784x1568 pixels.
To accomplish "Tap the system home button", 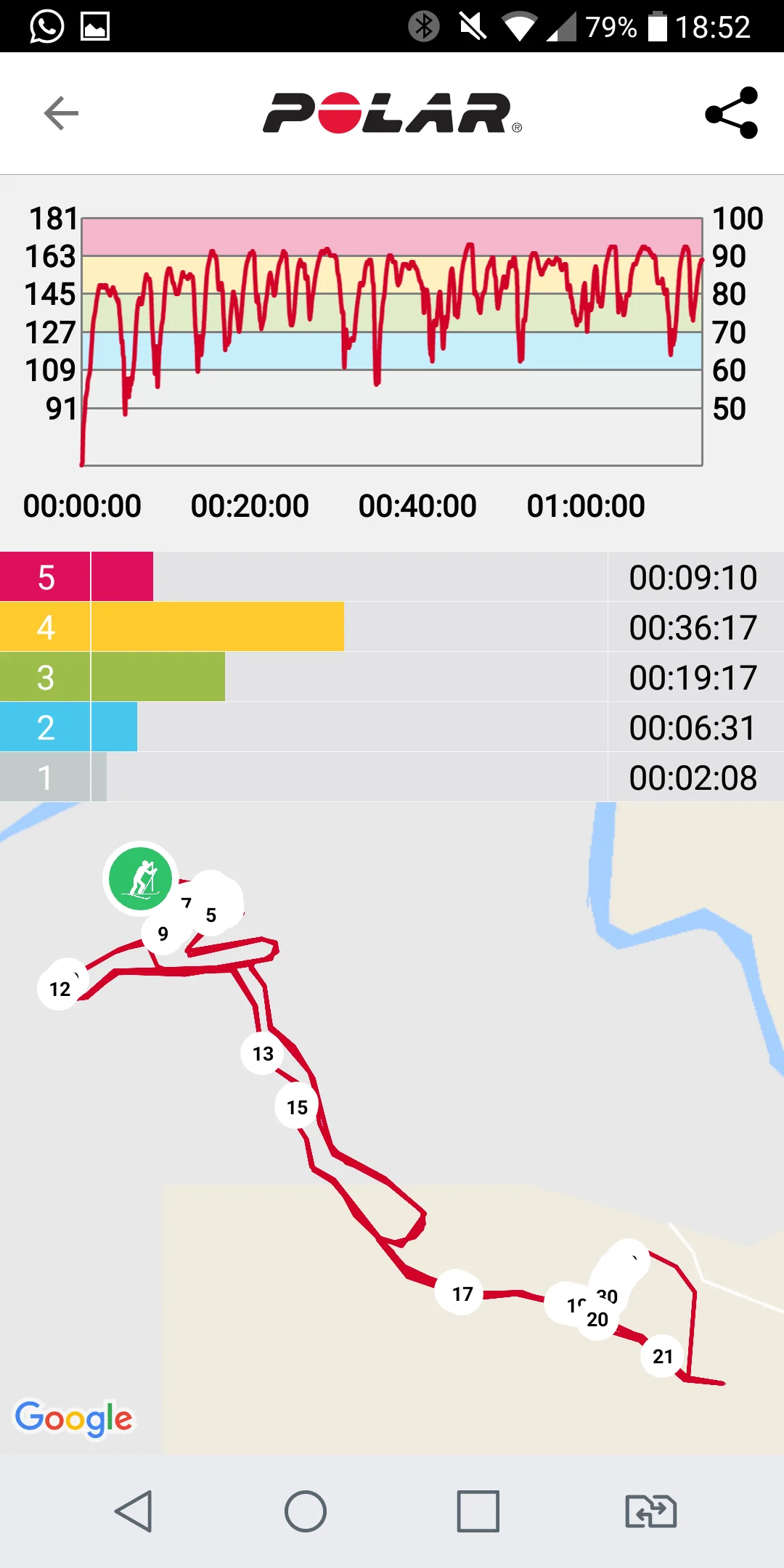I will coord(306,1511).
